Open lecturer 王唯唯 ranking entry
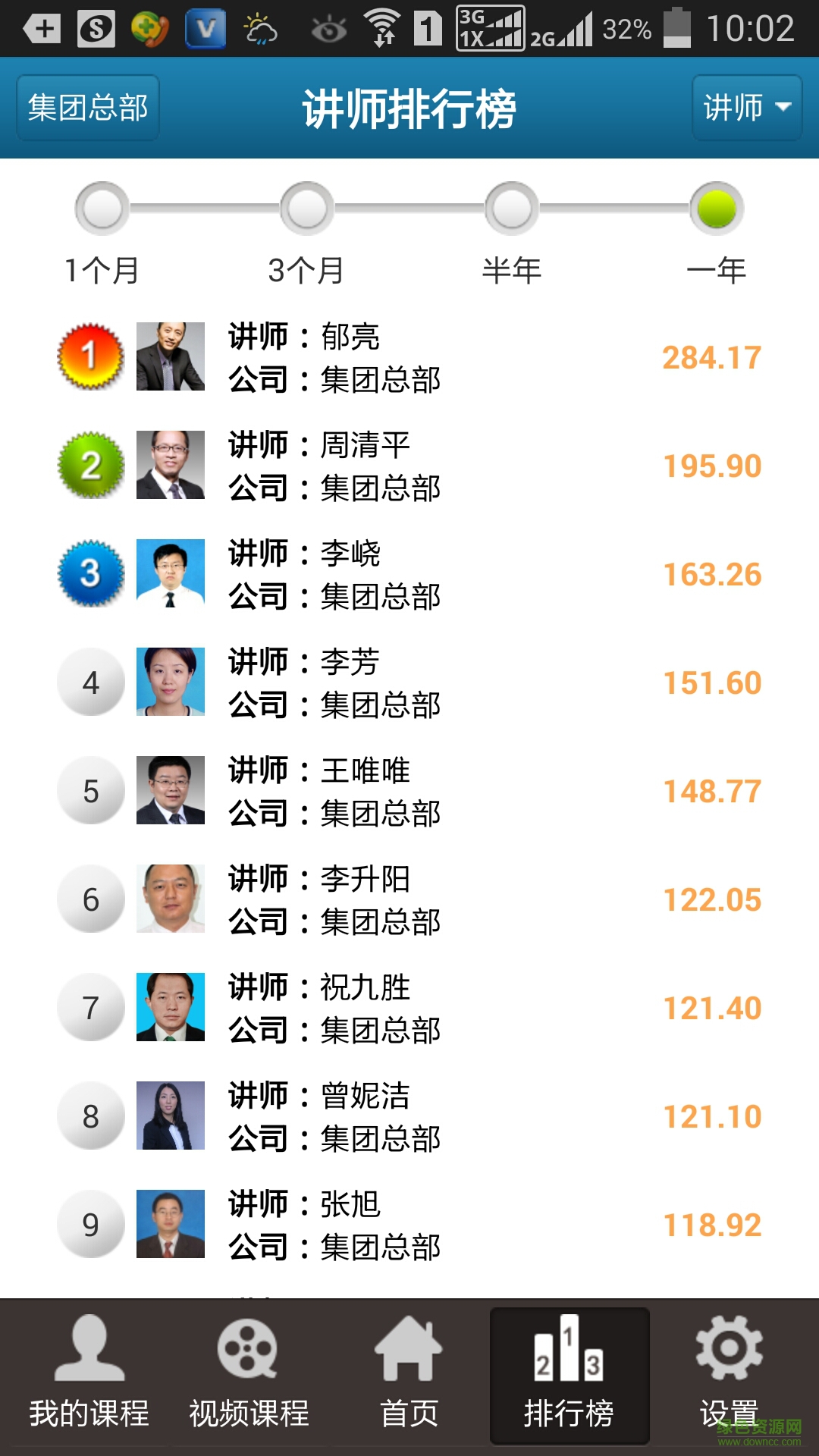Viewport: 819px width, 1456px height. (x=409, y=791)
